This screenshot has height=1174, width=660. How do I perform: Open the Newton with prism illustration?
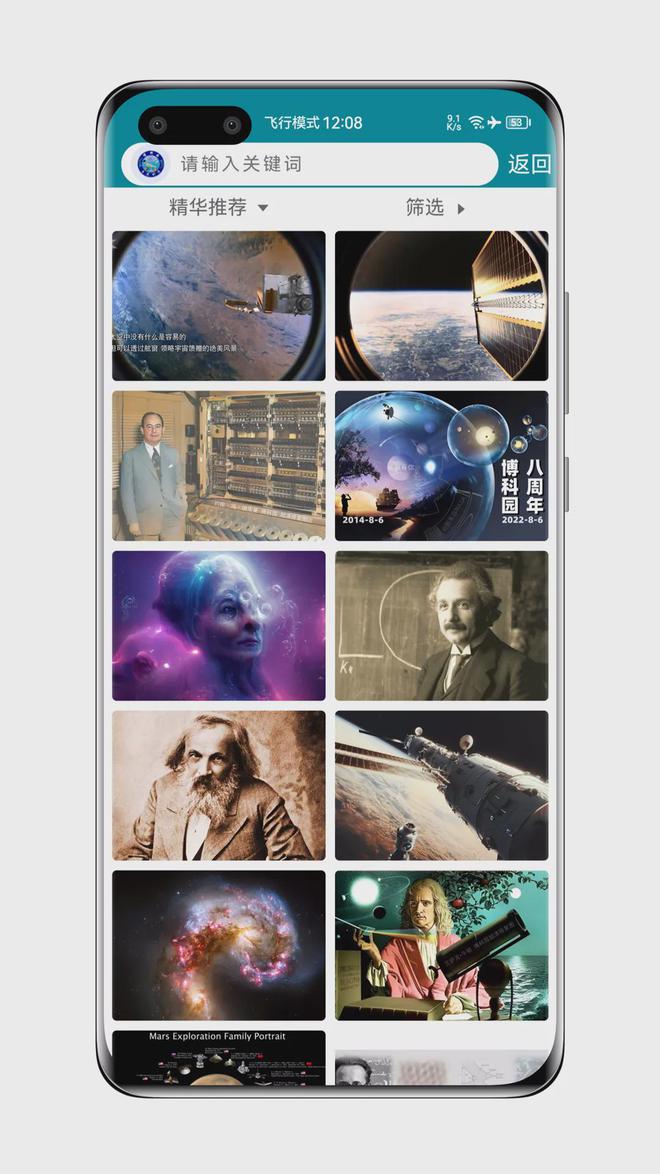pos(441,945)
